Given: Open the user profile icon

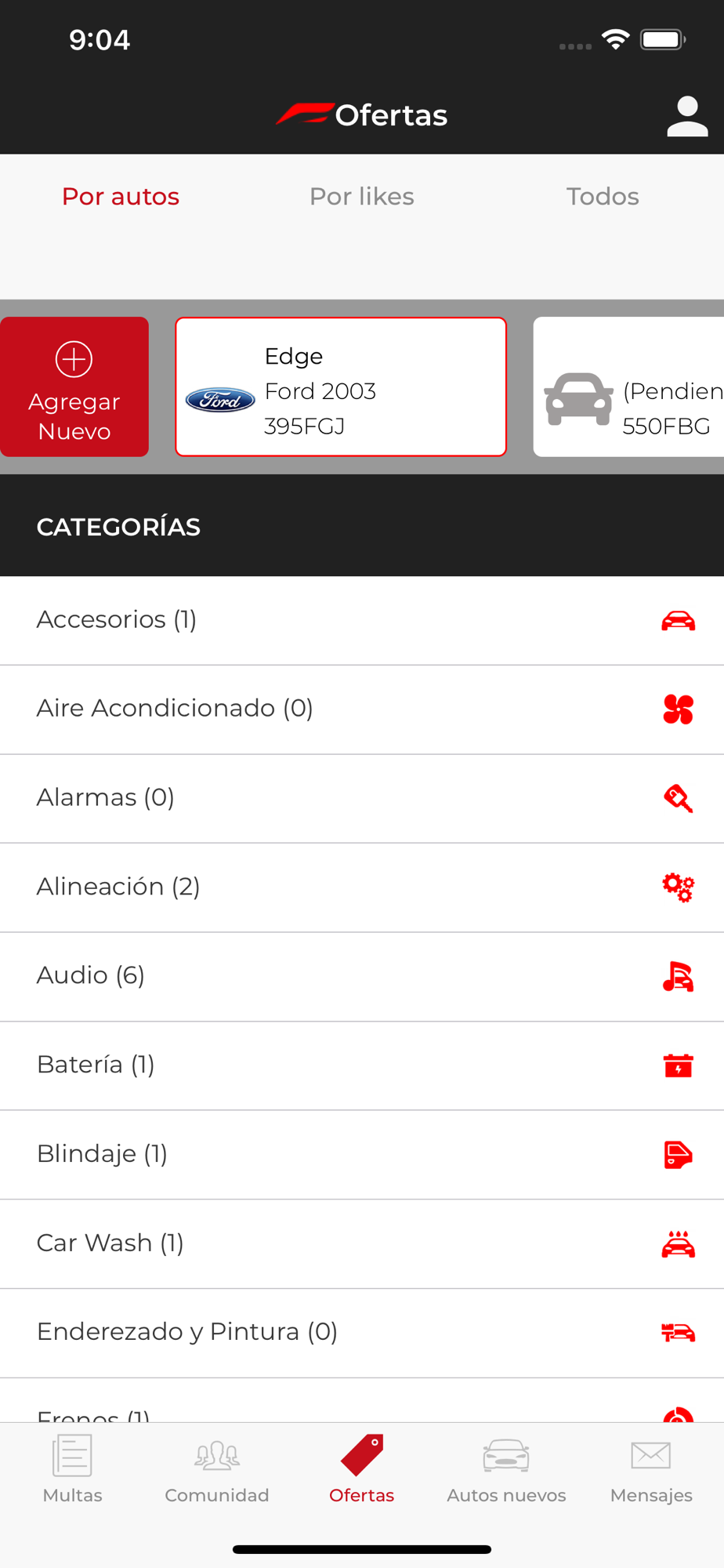Looking at the screenshot, I should [x=687, y=116].
